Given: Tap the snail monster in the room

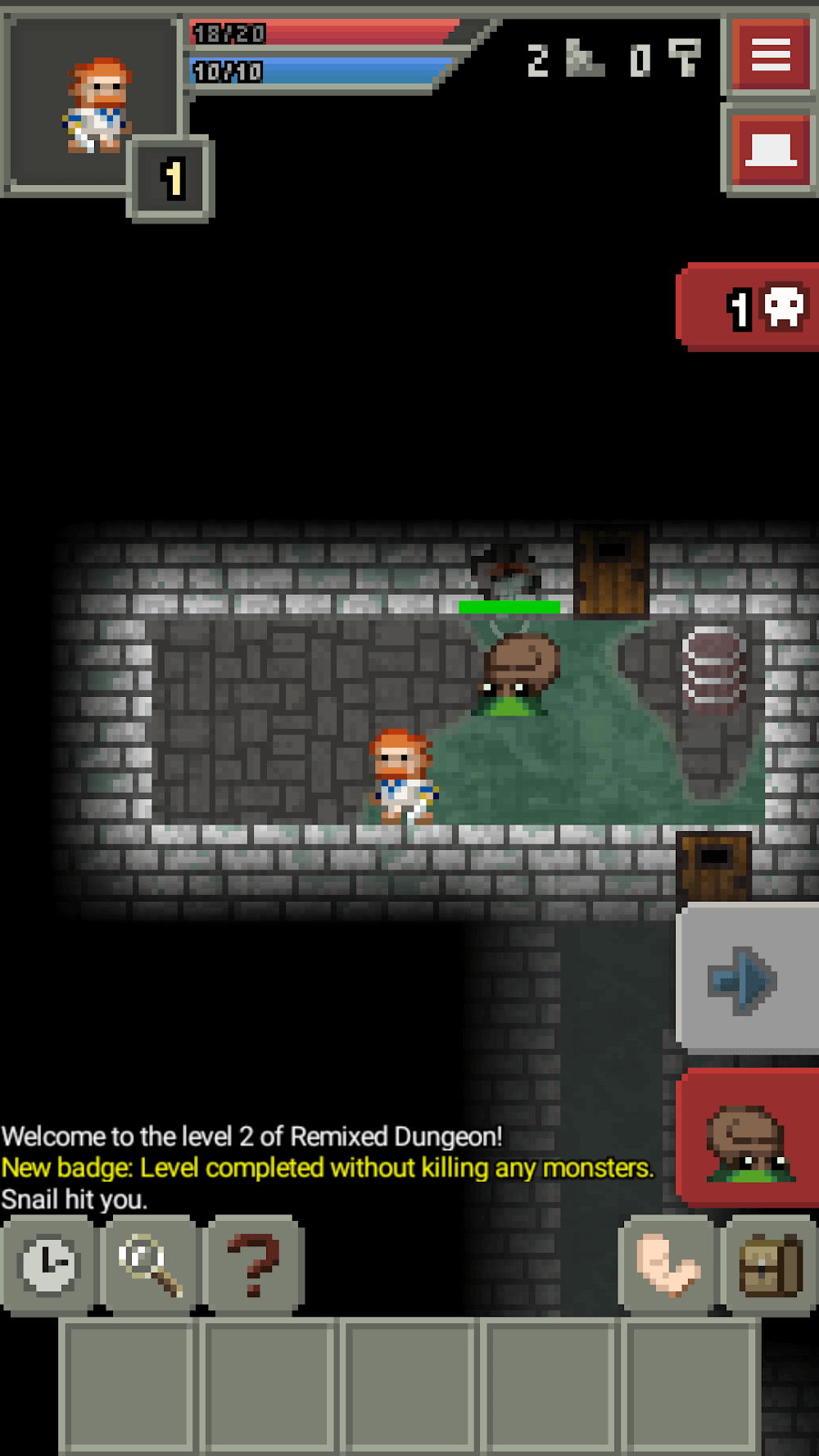Looking at the screenshot, I should pyautogui.click(x=516, y=676).
